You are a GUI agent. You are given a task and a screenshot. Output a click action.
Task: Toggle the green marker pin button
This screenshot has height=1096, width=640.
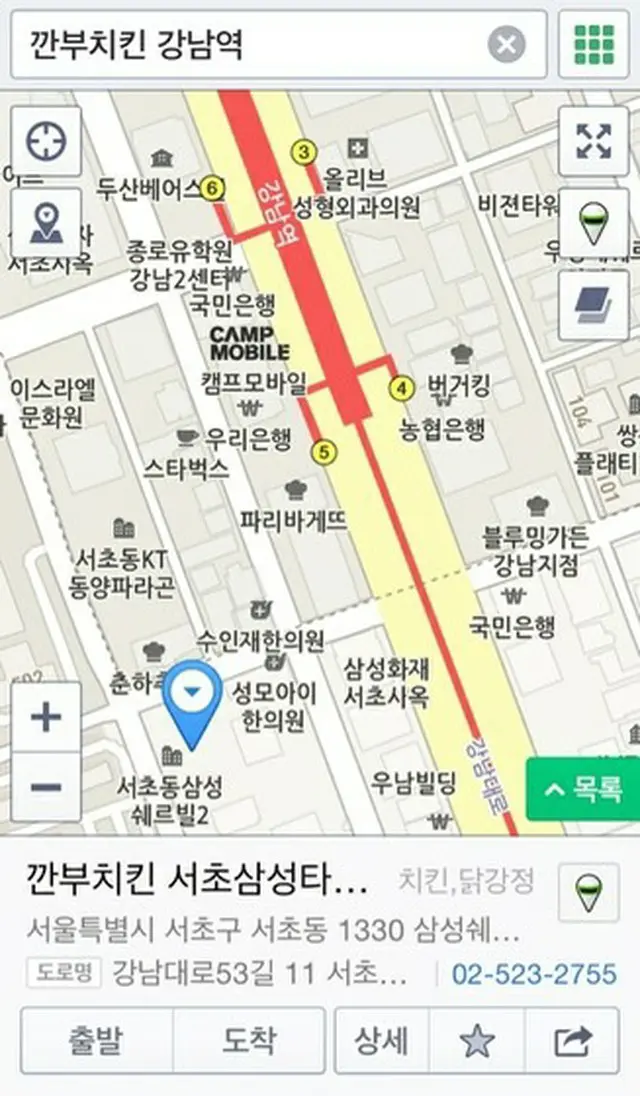(x=594, y=221)
